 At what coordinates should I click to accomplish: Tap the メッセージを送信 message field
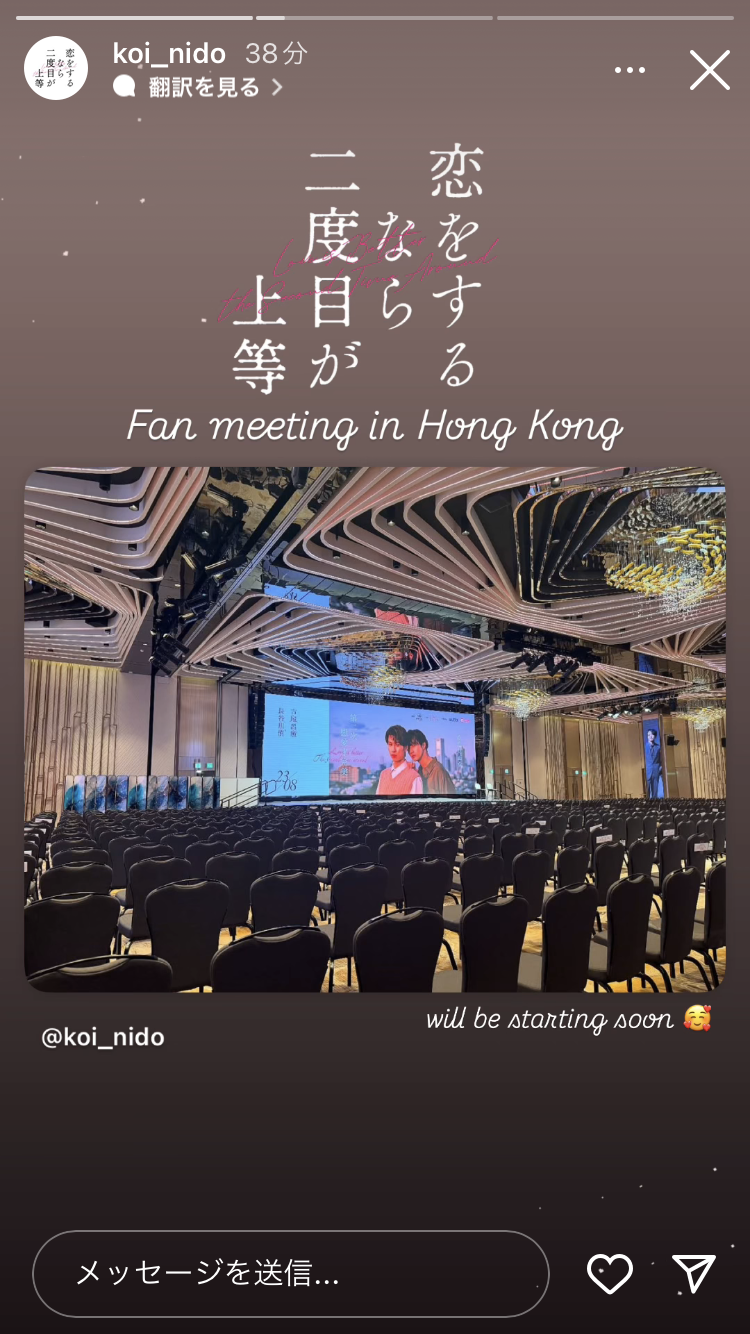(290, 1273)
